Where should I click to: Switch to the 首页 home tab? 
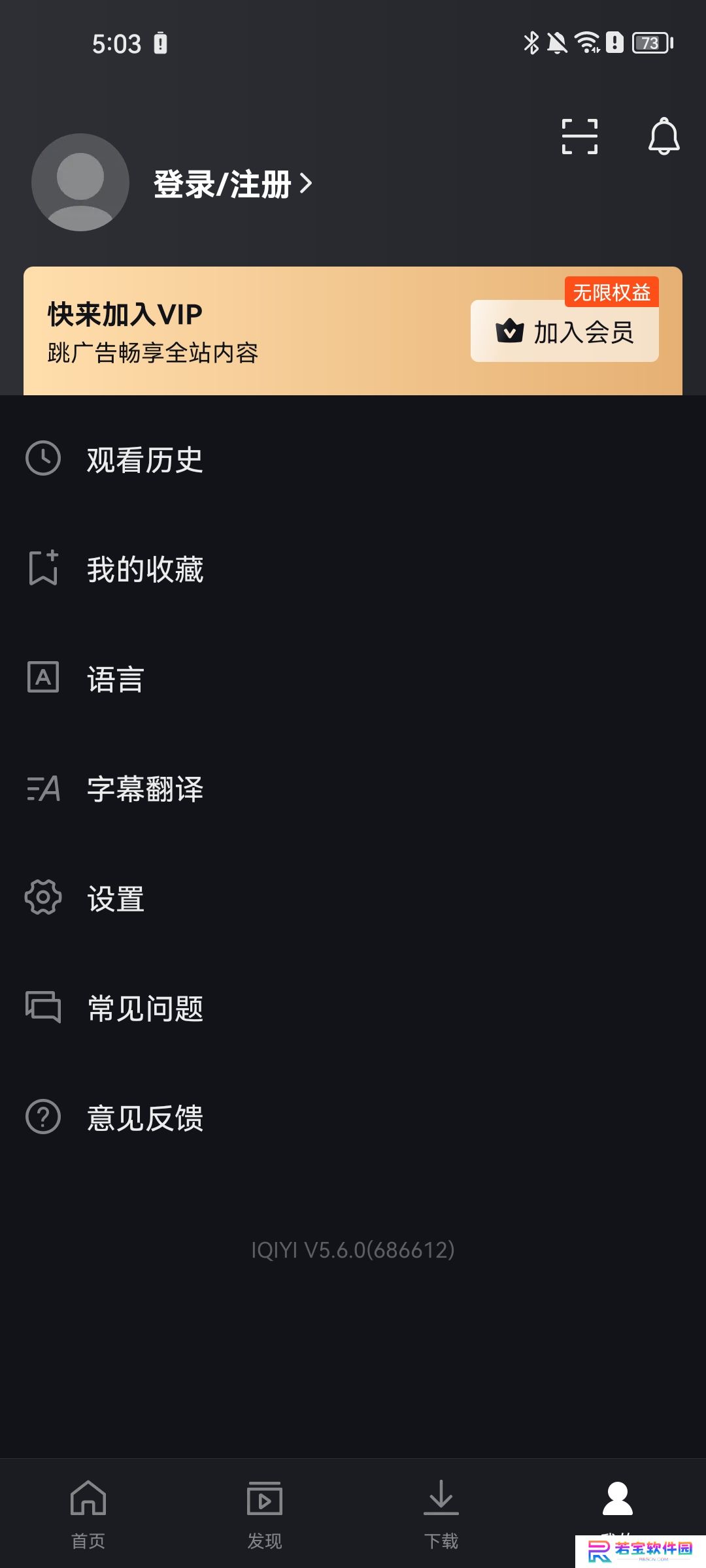pos(88,1514)
